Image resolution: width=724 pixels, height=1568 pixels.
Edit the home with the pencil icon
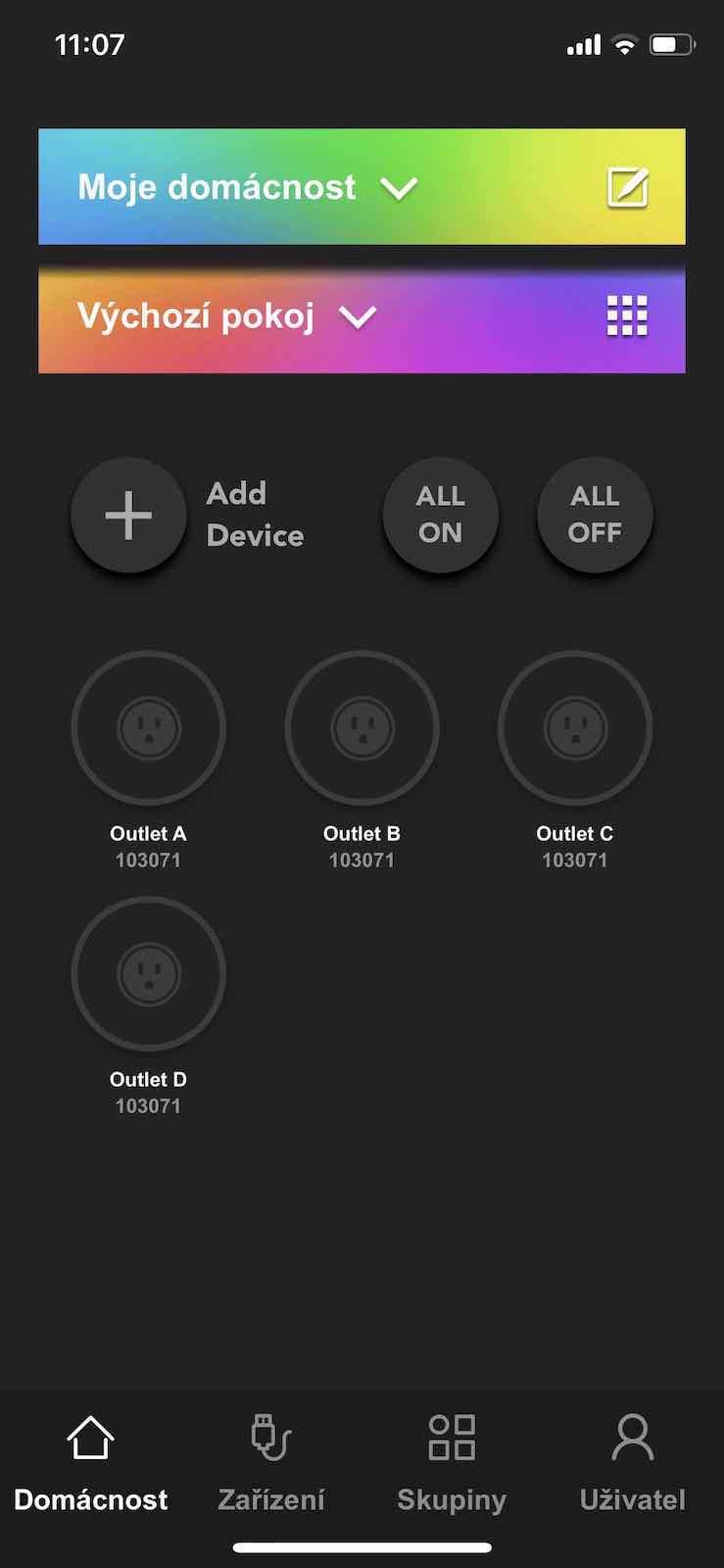coord(627,187)
